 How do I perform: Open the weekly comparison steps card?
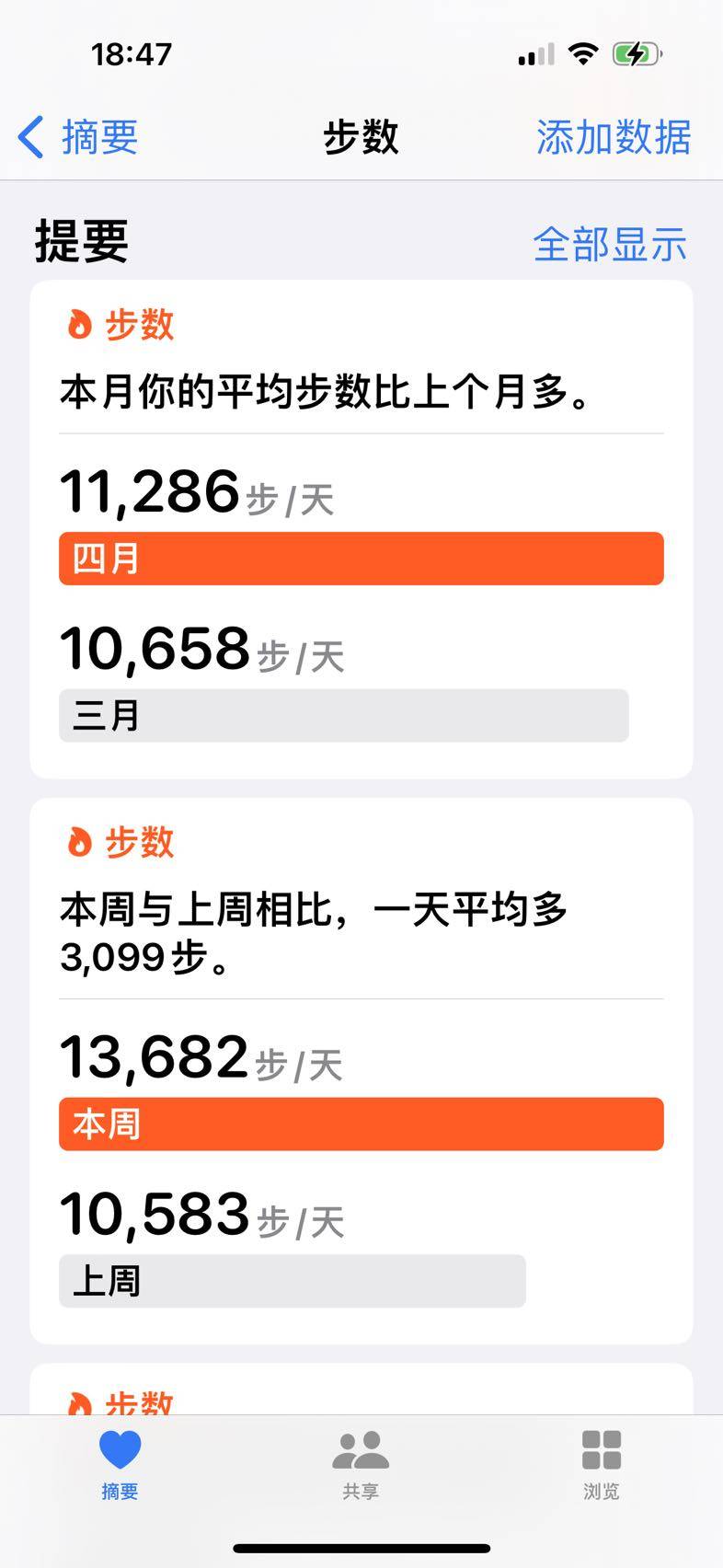tap(361, 1069)
